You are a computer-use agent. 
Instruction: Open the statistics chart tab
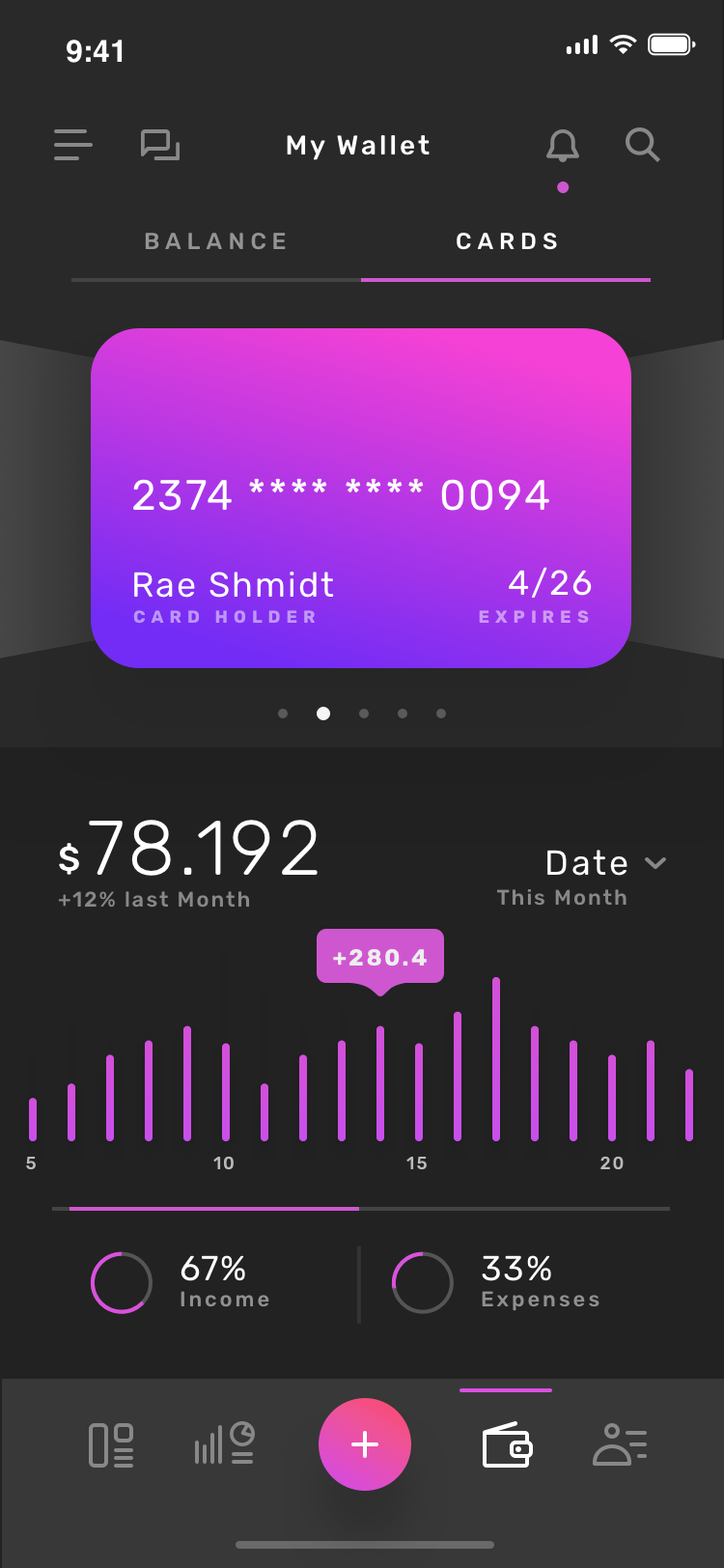pos(224,1443)
